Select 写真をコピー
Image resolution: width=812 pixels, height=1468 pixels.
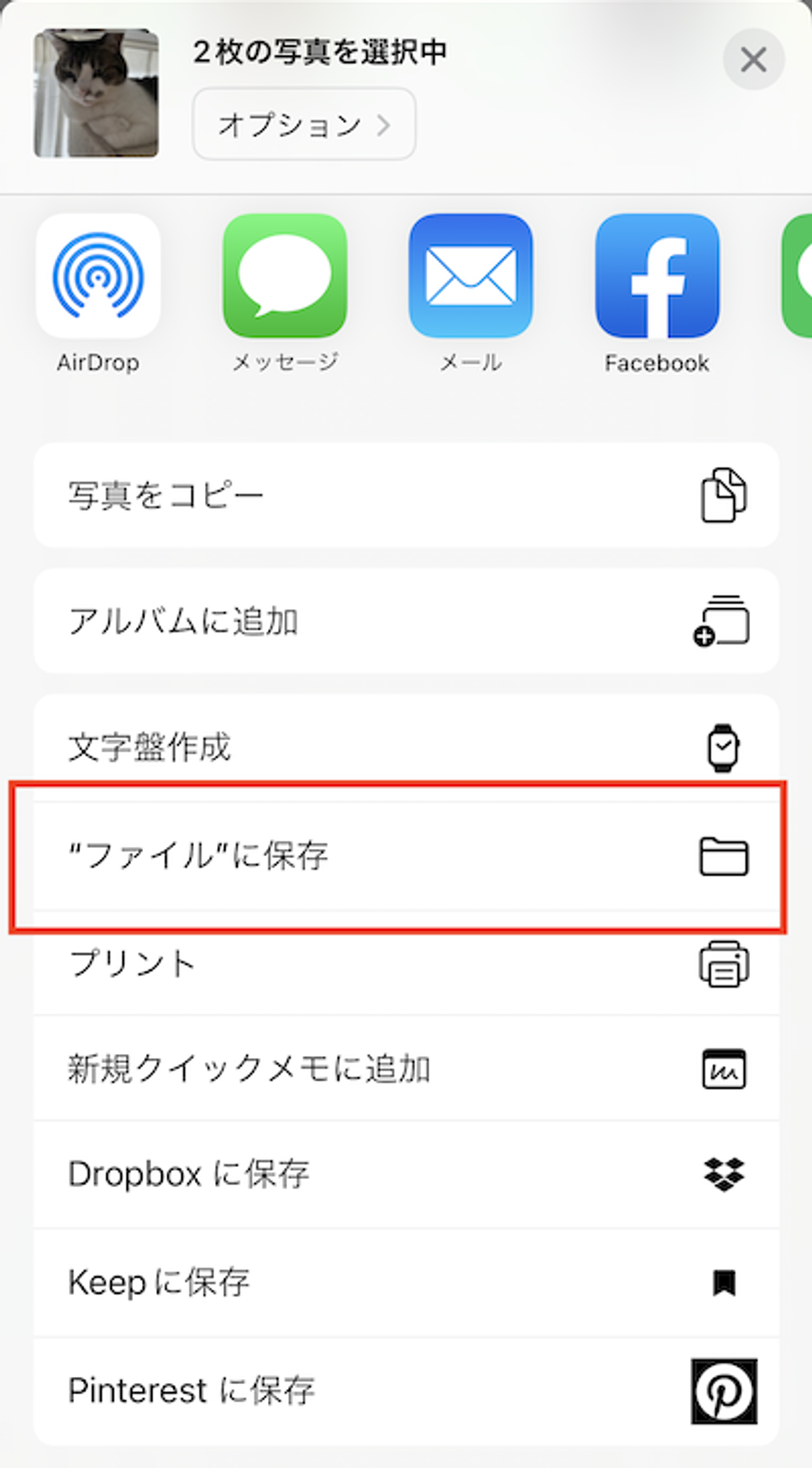[x=406, y=495]
